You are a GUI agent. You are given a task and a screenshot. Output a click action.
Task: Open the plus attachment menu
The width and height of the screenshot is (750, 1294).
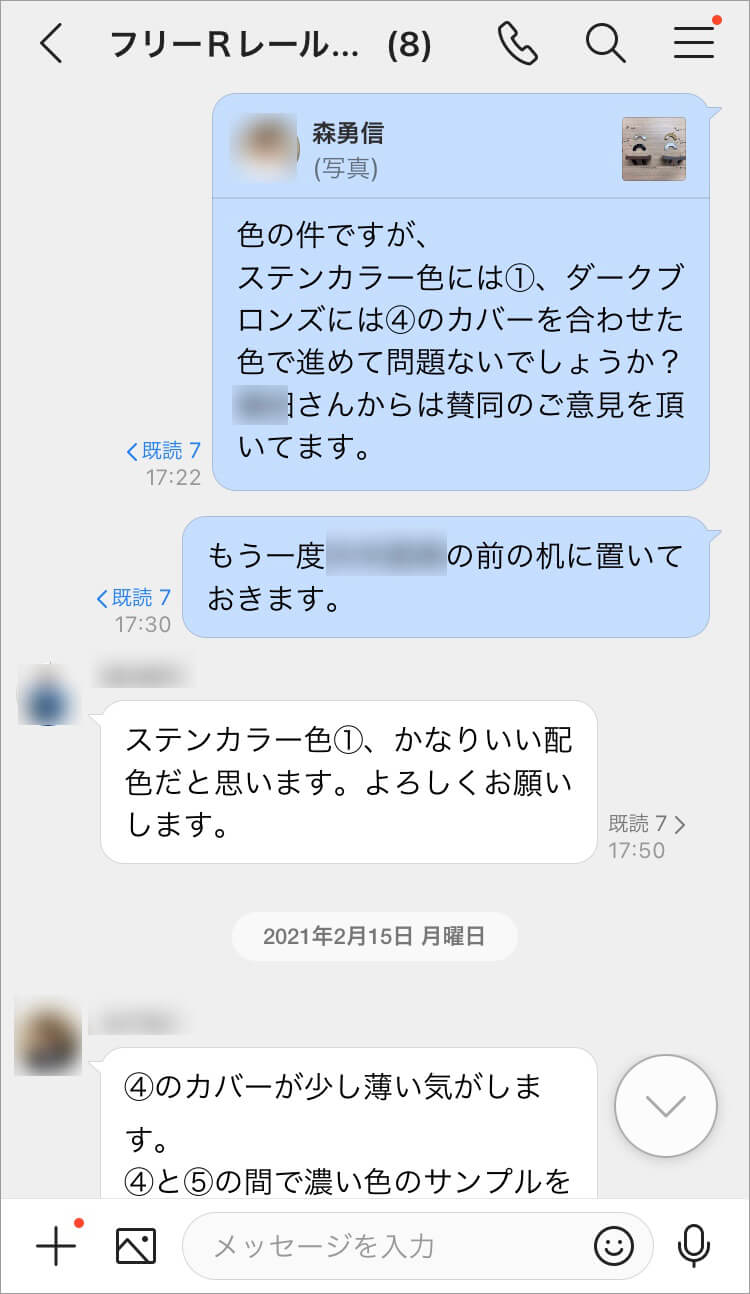[56, 1246]
